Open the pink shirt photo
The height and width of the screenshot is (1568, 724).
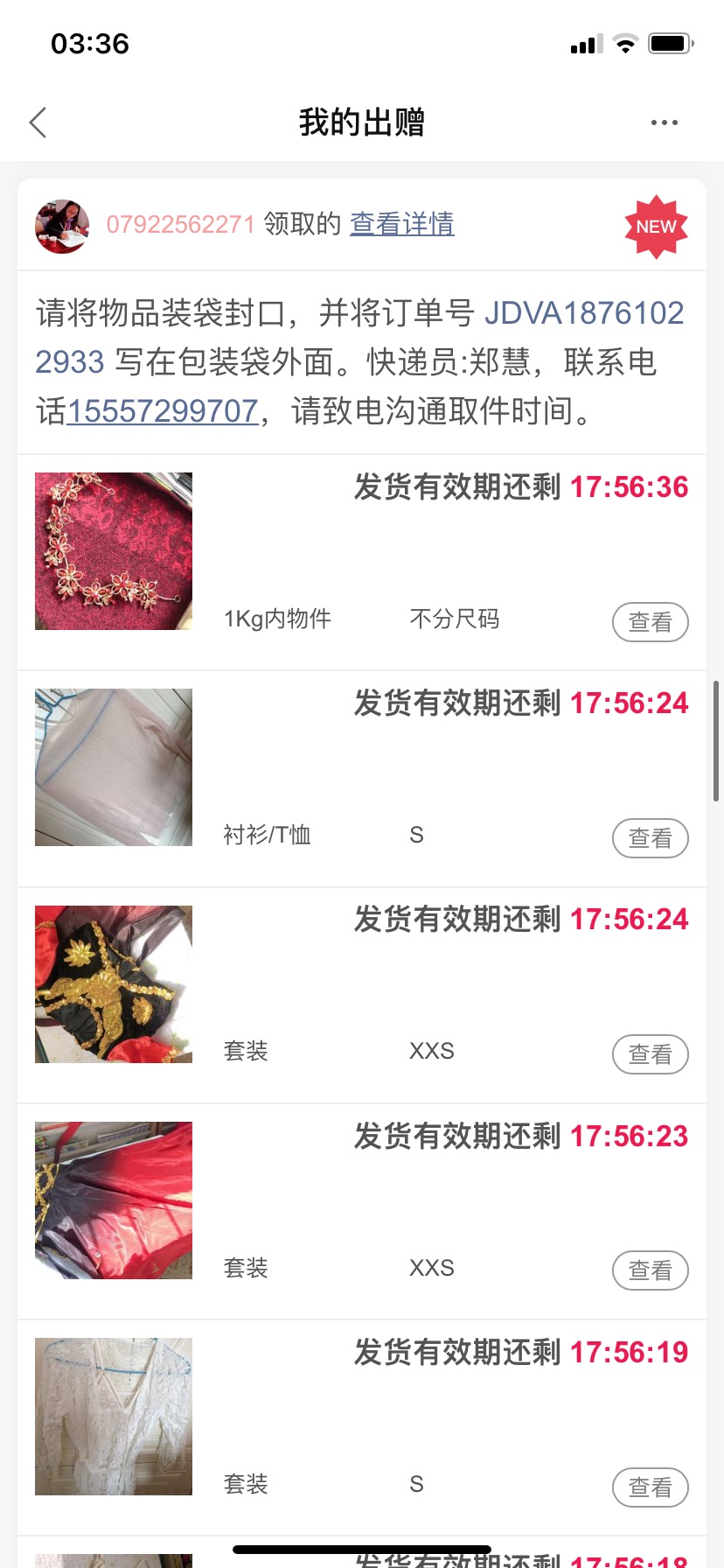114,767
